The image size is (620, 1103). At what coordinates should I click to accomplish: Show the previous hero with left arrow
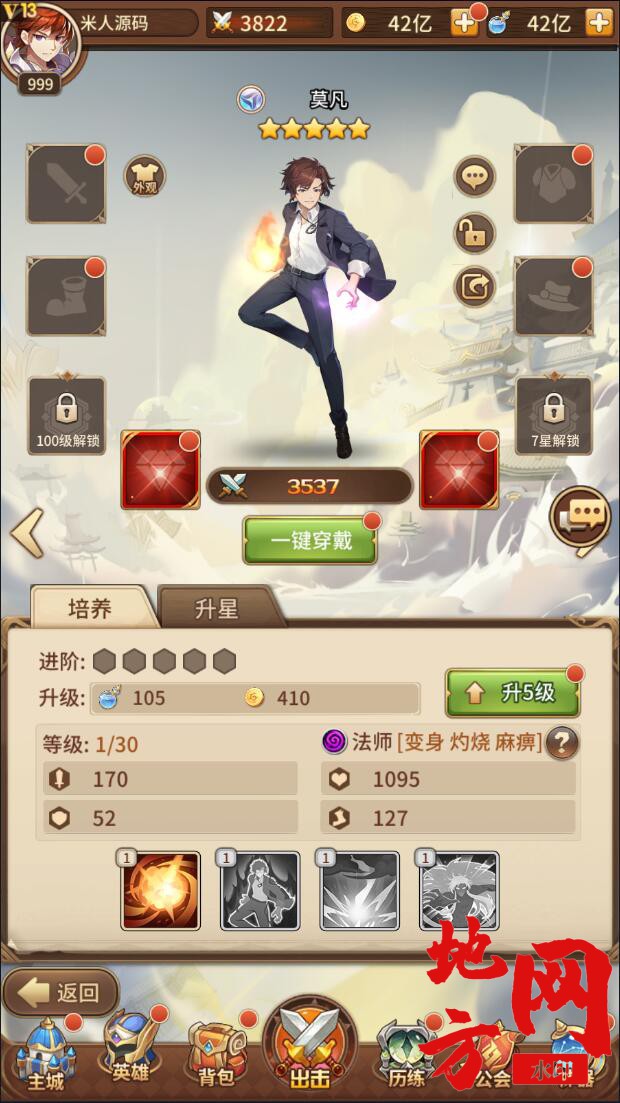pos(26,532)
